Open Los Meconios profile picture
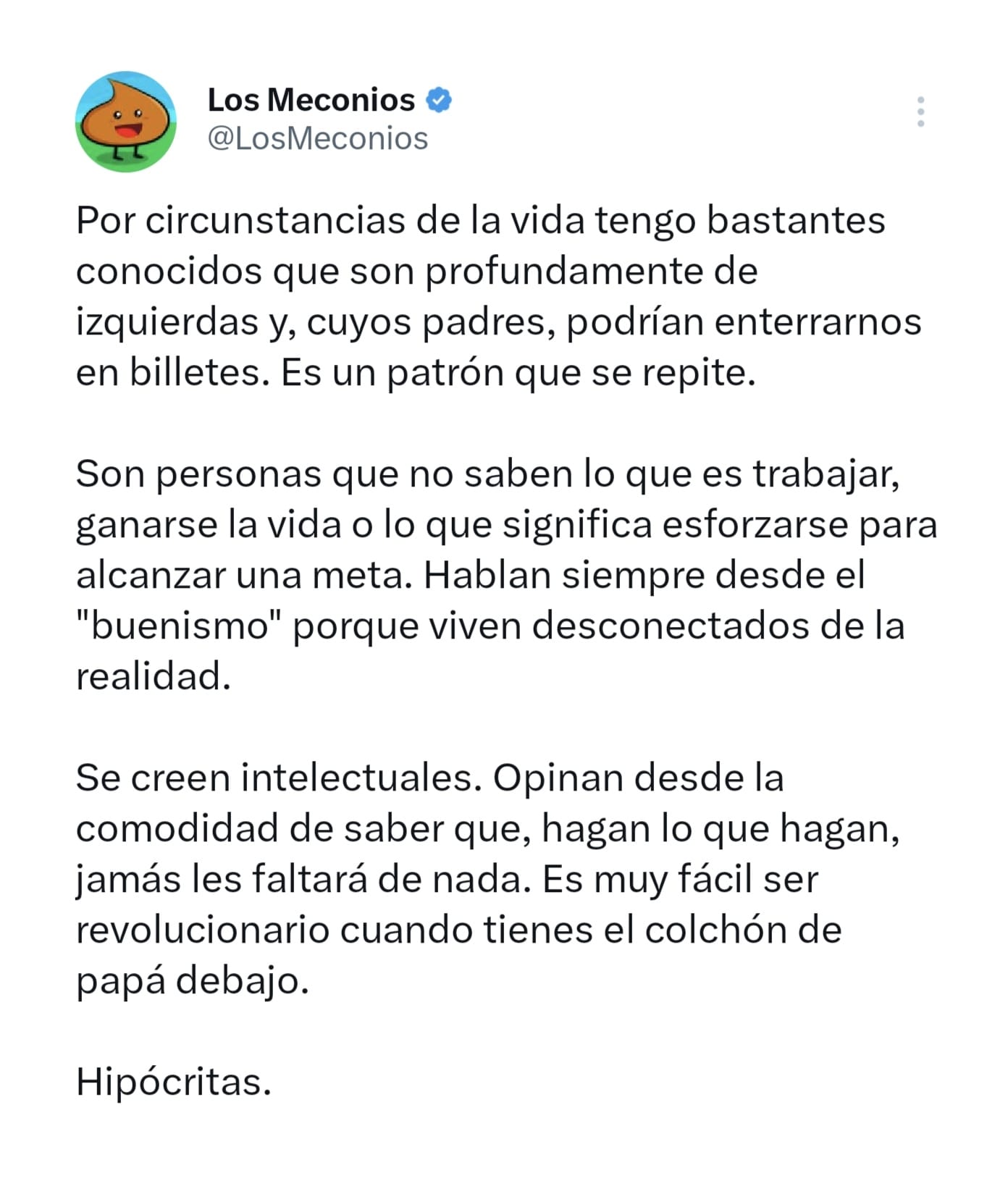This screenshot has height=1186, width=1008. point(126,122)
